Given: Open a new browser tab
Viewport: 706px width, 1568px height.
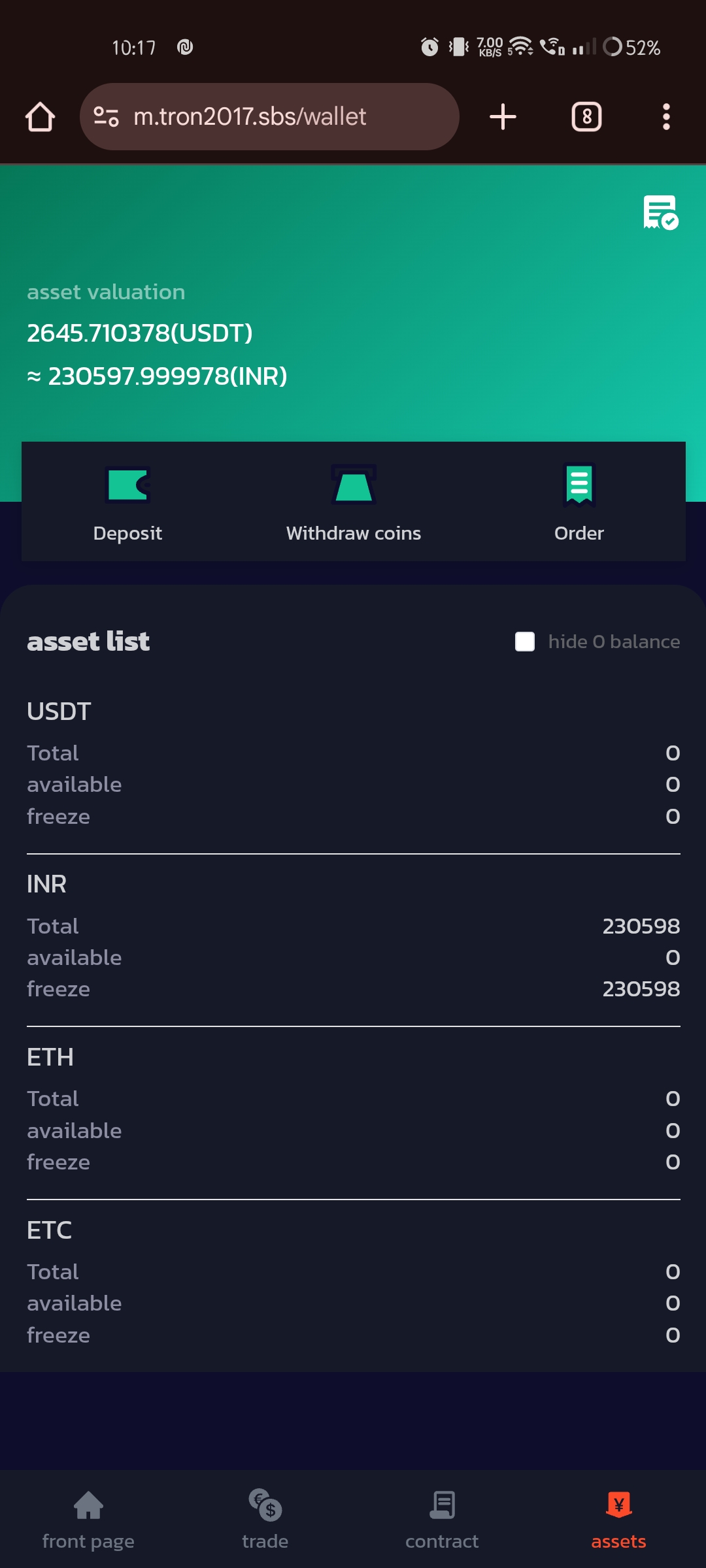Looking at the screenshot, I should point(503,117).
